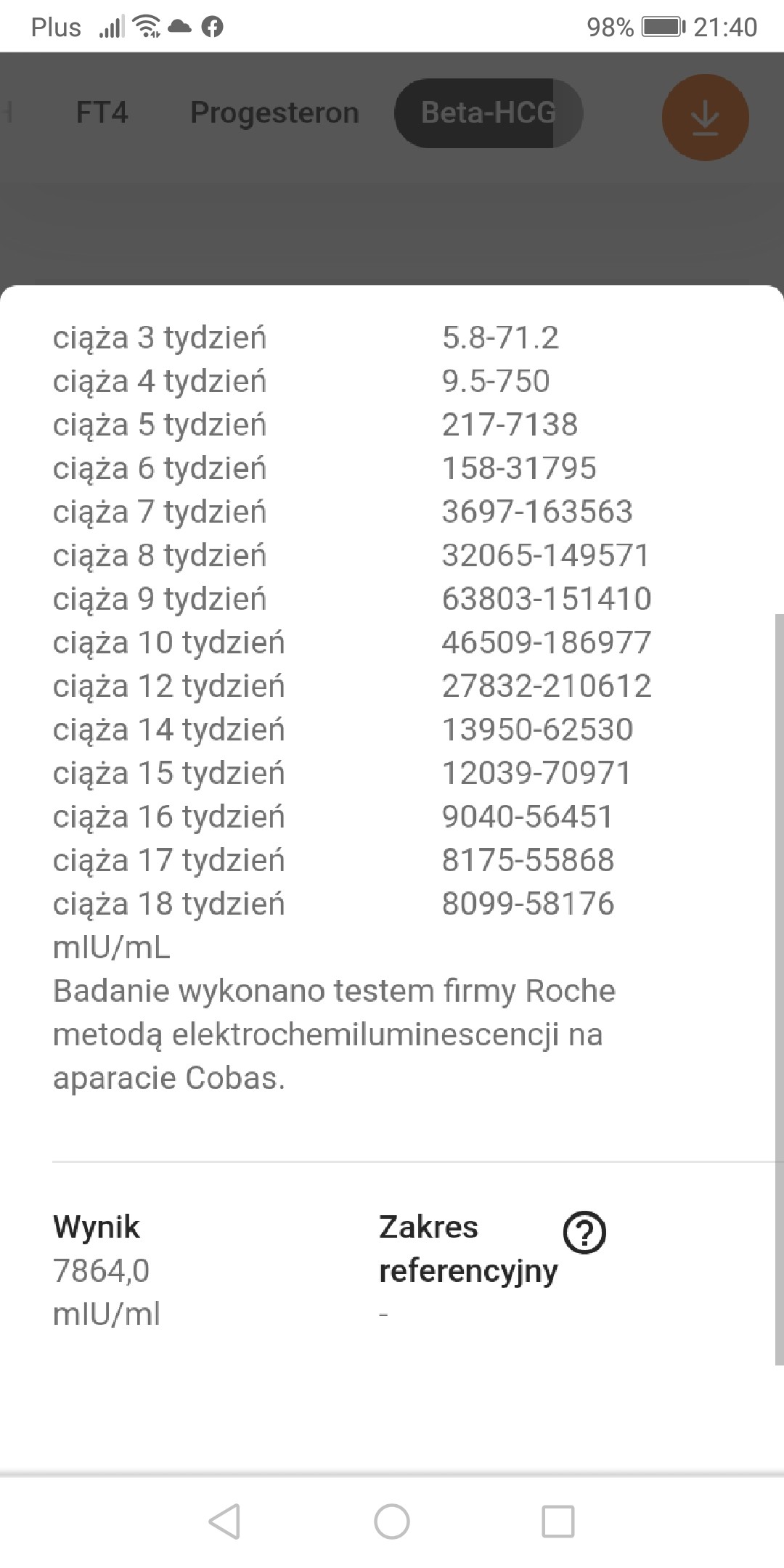
Task: Go back using the system back button
Action: point(225,1521)
